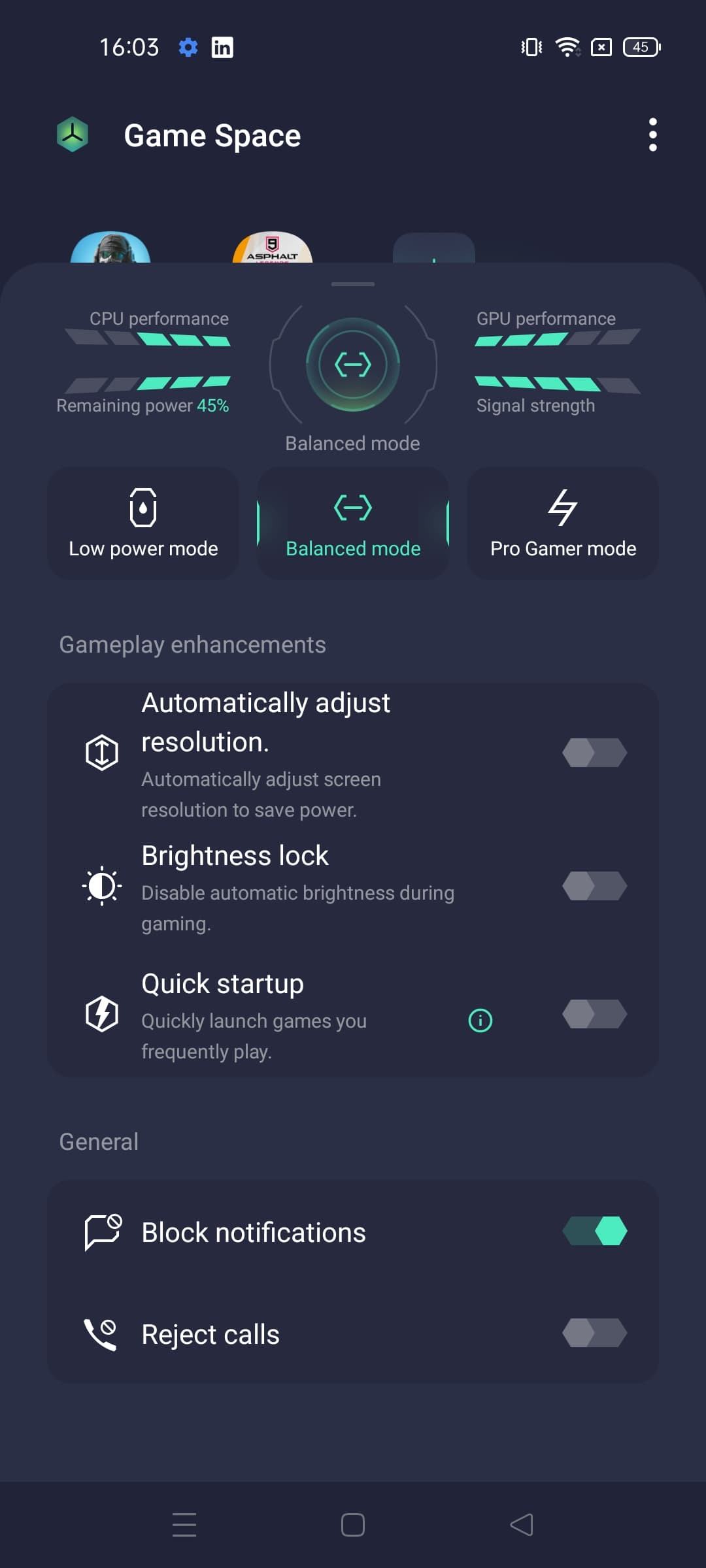Viewport: 706px width, 1568px height.
Task: Enable Reject calls switch
Action: pyautogui.click(x=594, y=1333)
